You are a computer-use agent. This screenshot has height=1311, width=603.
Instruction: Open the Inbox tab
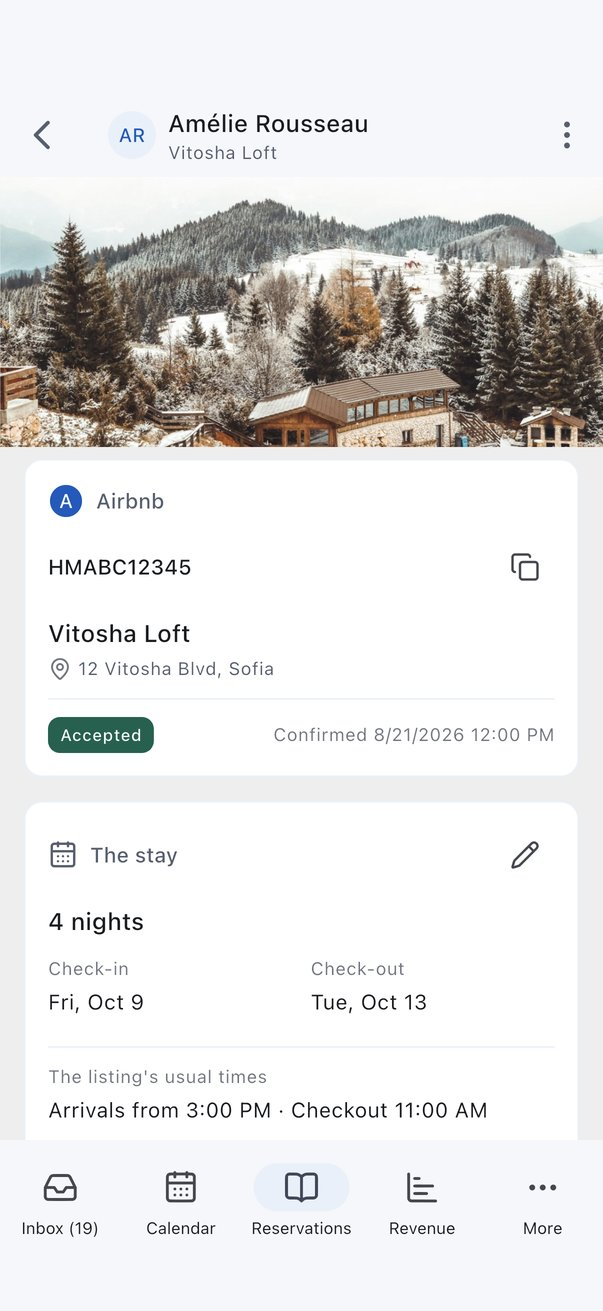pos(60,1203)
